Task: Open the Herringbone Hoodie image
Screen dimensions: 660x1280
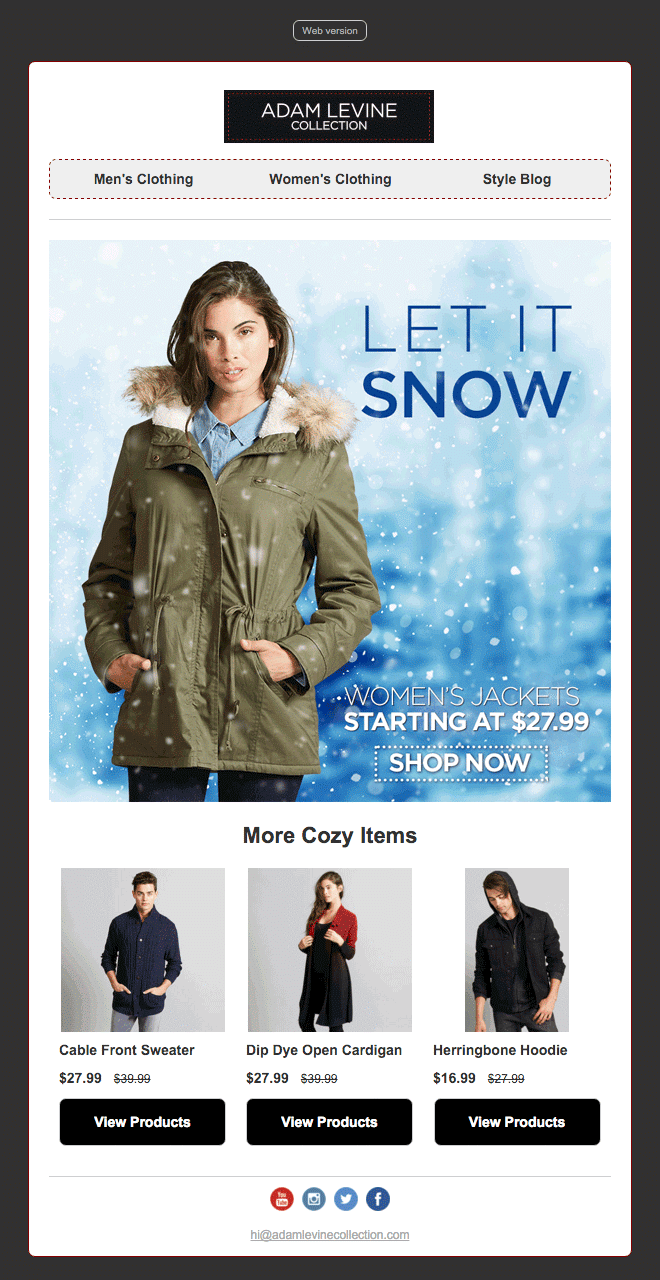Action: click(x=516, y=949)
